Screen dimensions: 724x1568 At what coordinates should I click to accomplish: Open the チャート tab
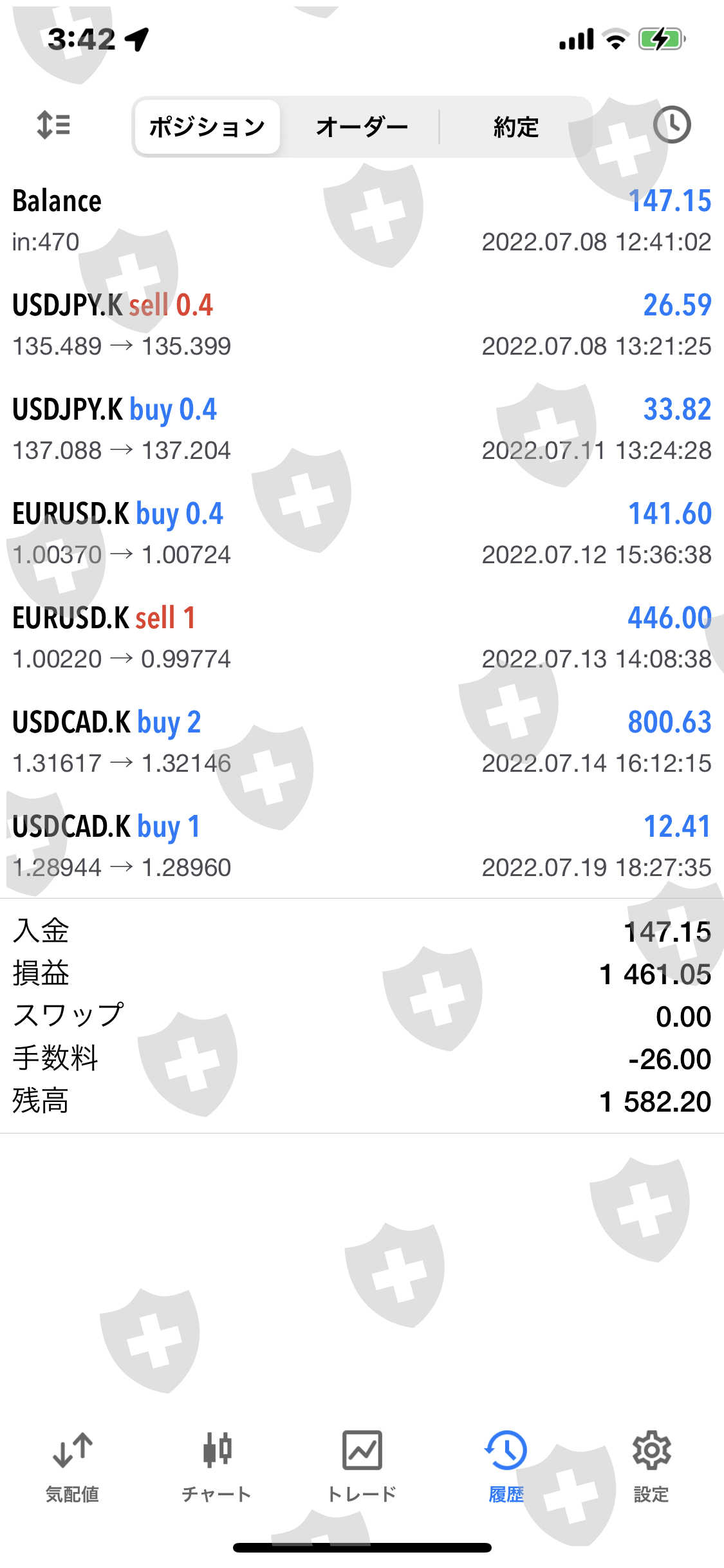pyautogui.click(x=217, y=1466)
